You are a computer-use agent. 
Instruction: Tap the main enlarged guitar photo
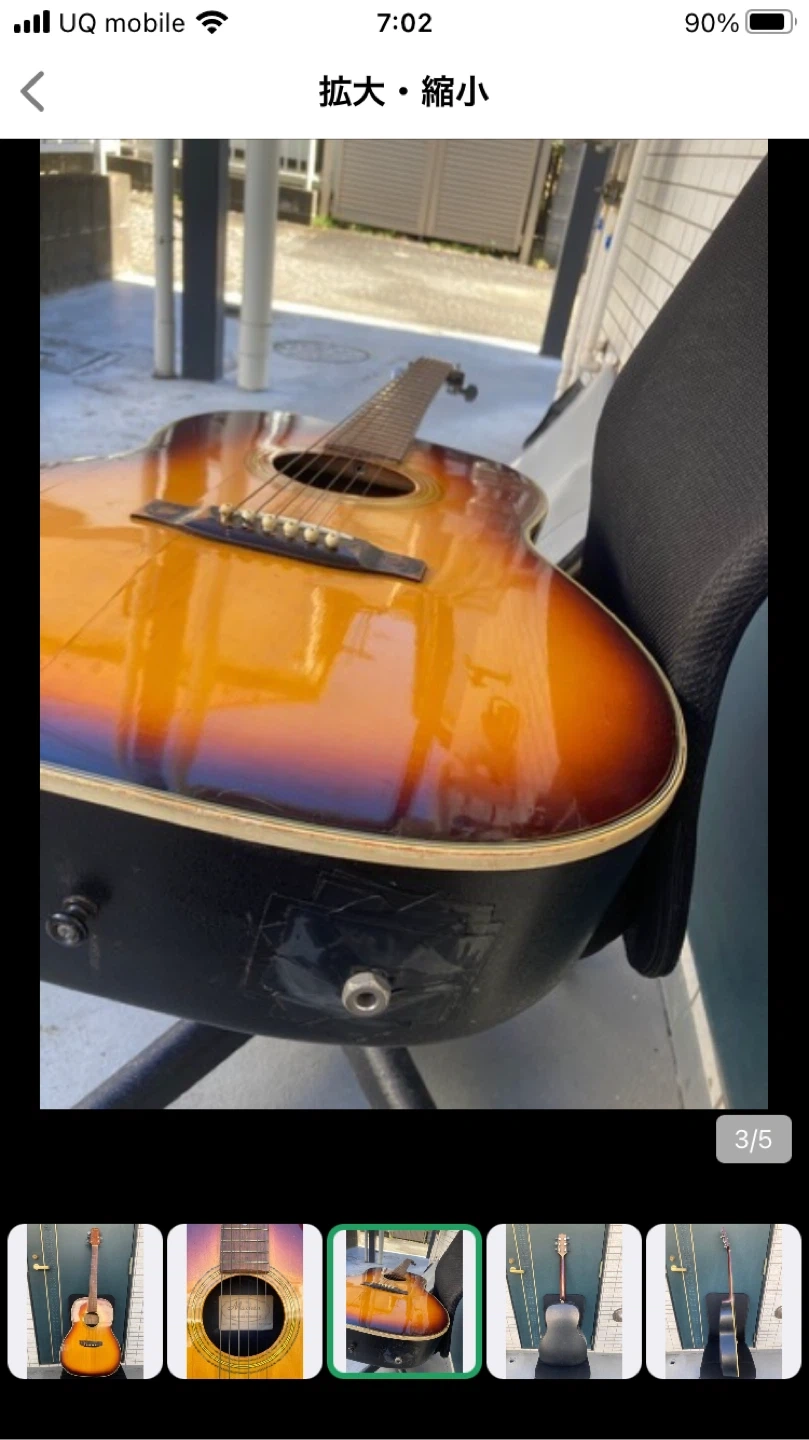[404, 624]
